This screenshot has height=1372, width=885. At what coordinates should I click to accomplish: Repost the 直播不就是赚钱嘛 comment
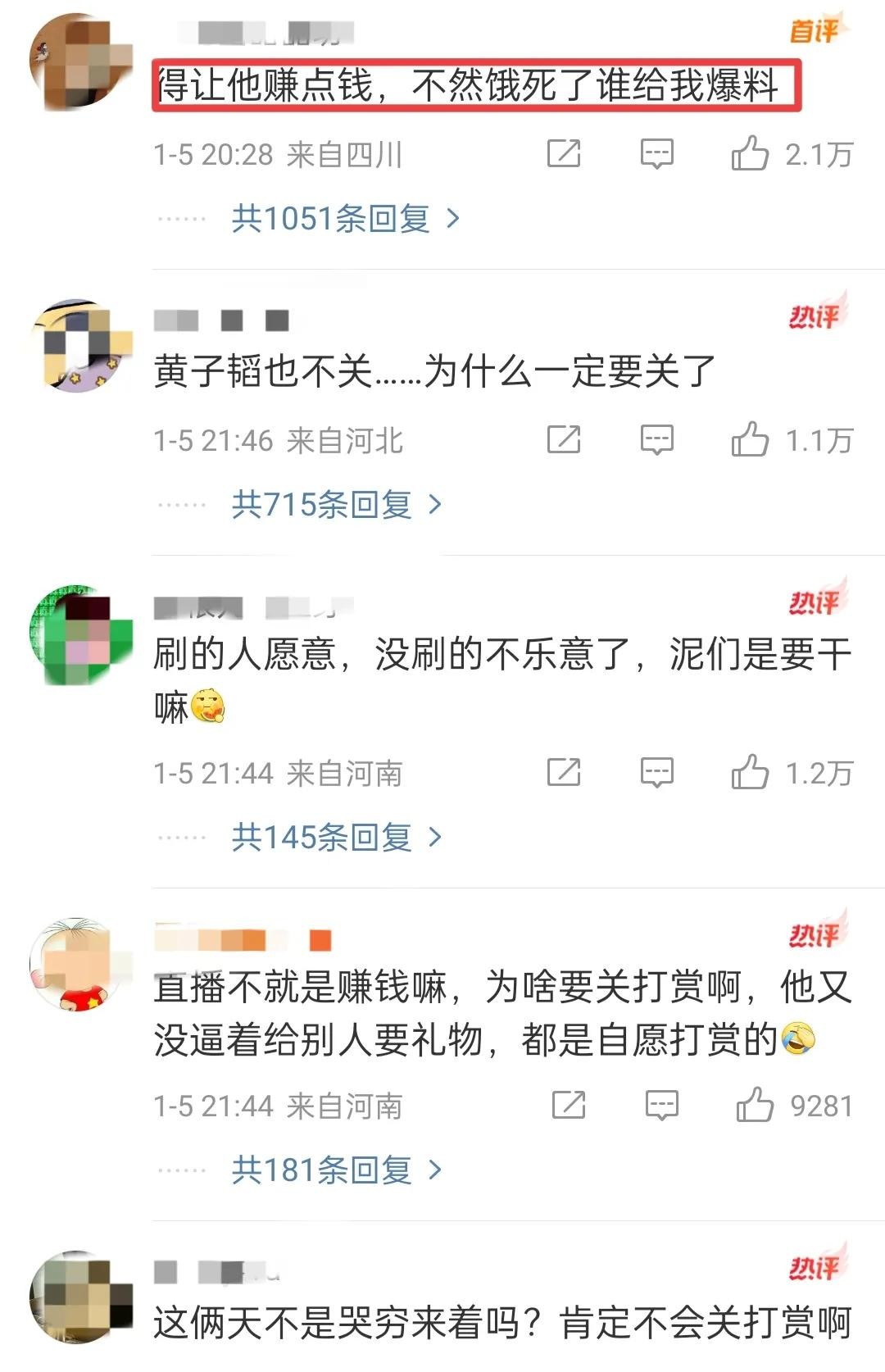[569, 1105]
